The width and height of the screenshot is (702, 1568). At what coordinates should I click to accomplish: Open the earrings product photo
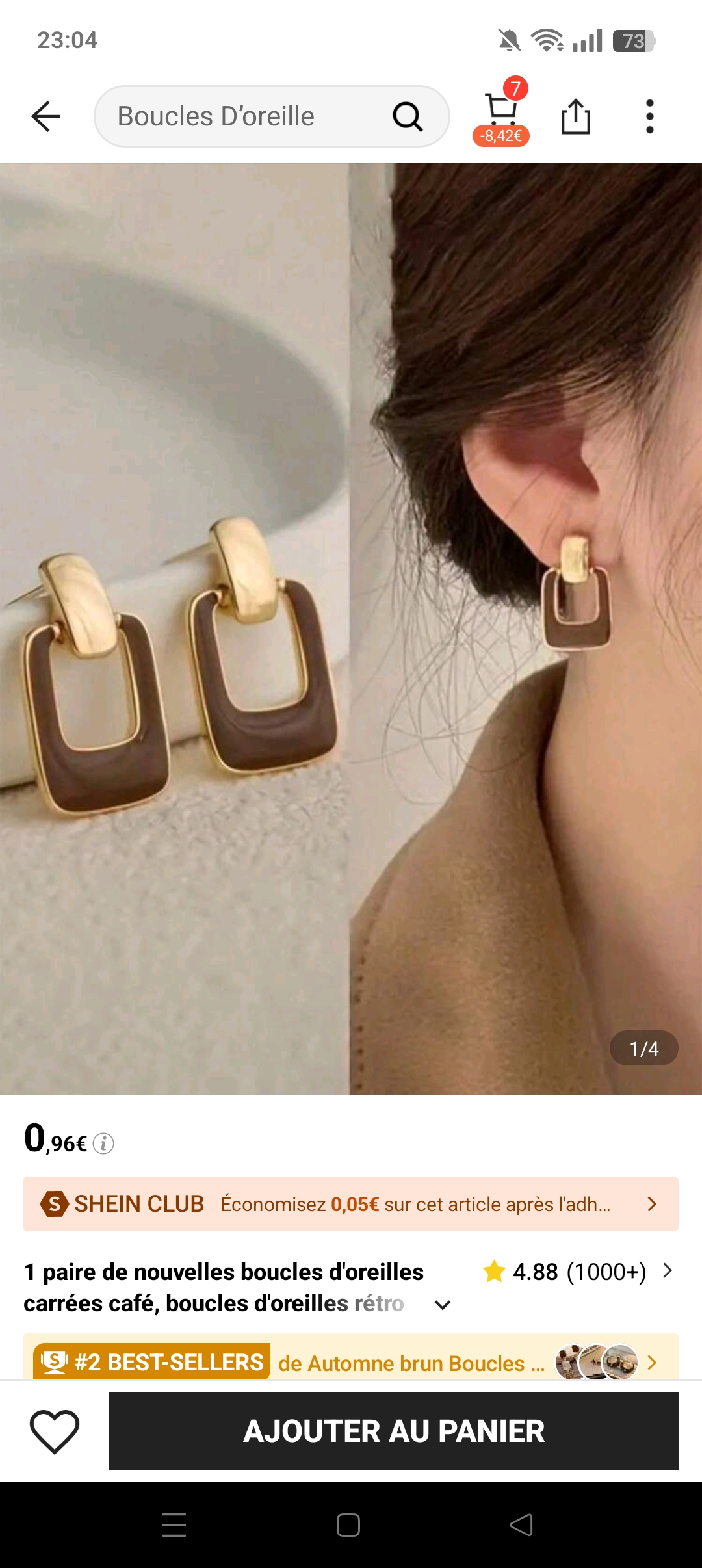pyautogui.click(x=351, y=628)
